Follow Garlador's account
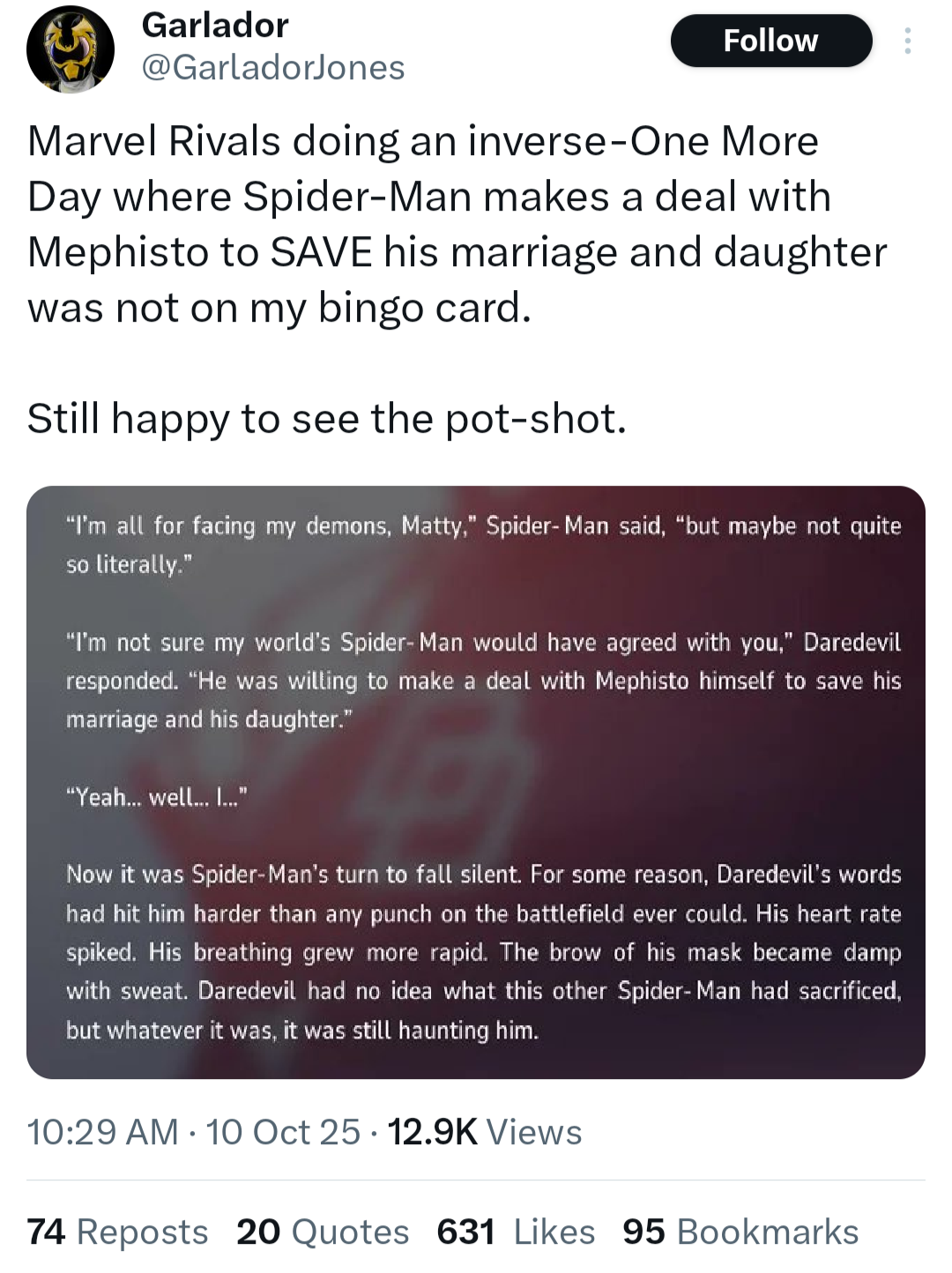This screenshot has width=952, height=1273. (770, 41)
